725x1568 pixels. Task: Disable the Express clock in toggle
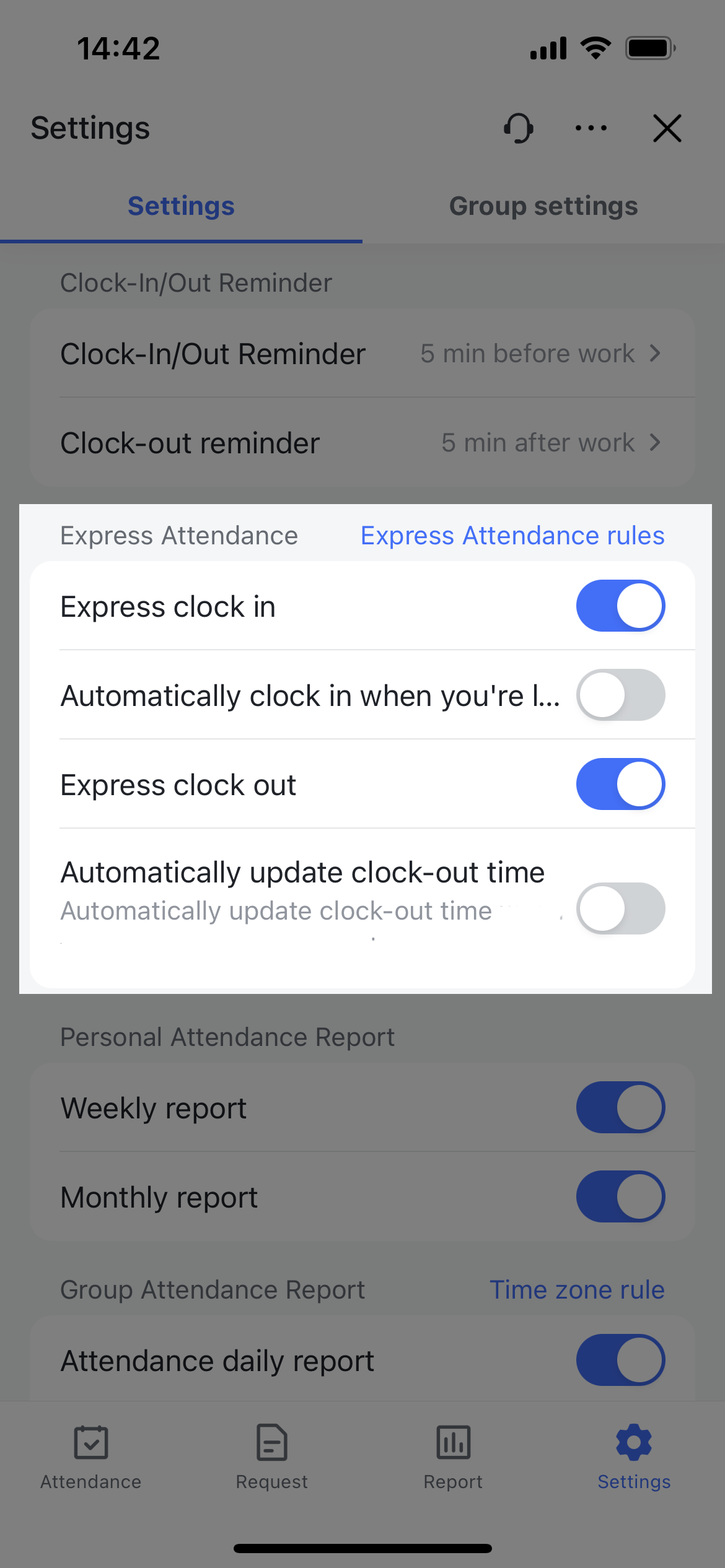[x=620, y=606]
